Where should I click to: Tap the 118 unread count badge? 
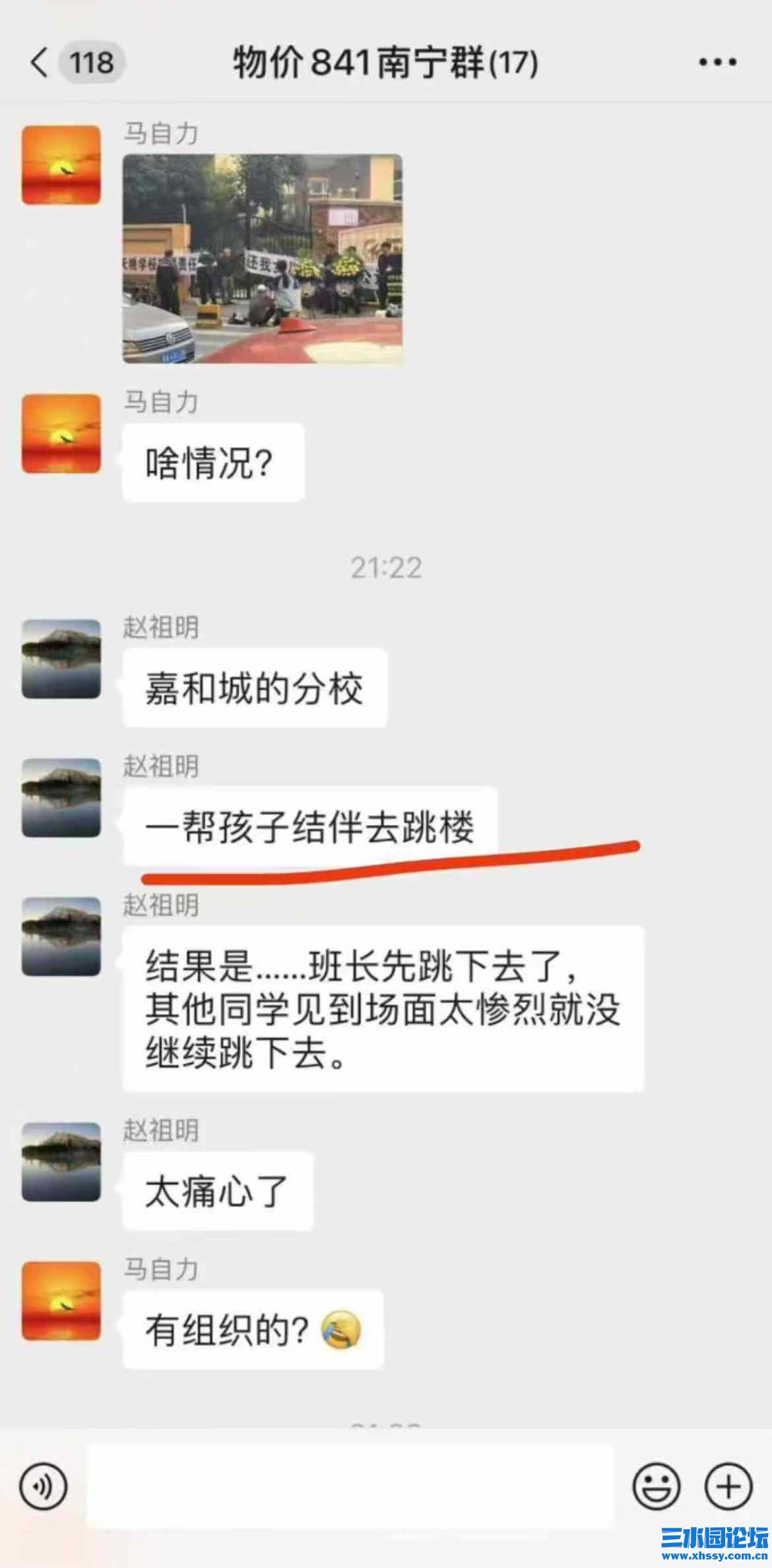click(92, 62)
